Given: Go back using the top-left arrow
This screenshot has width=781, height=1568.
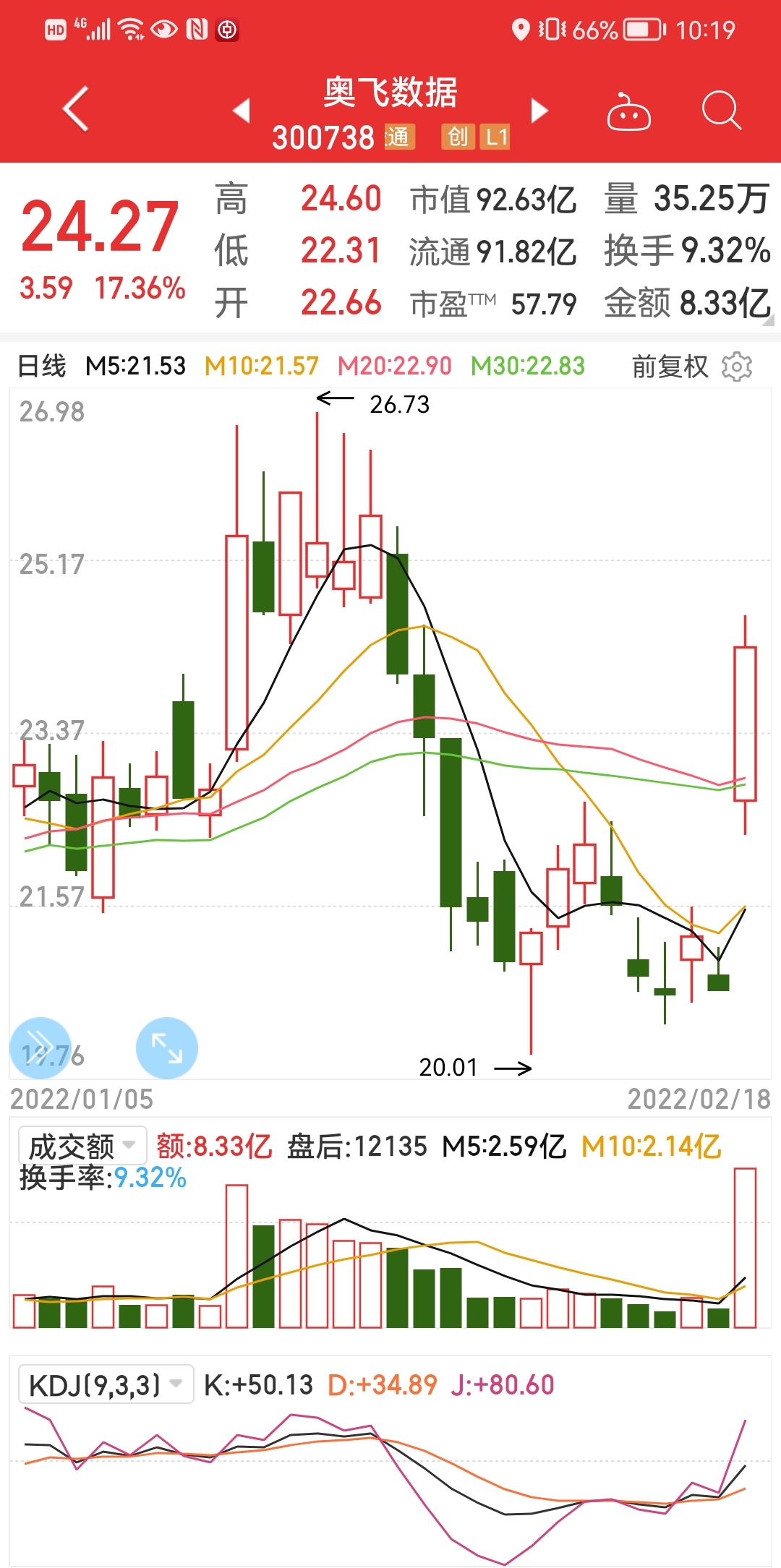Looking at the screenshot, I should pos(75,109).
